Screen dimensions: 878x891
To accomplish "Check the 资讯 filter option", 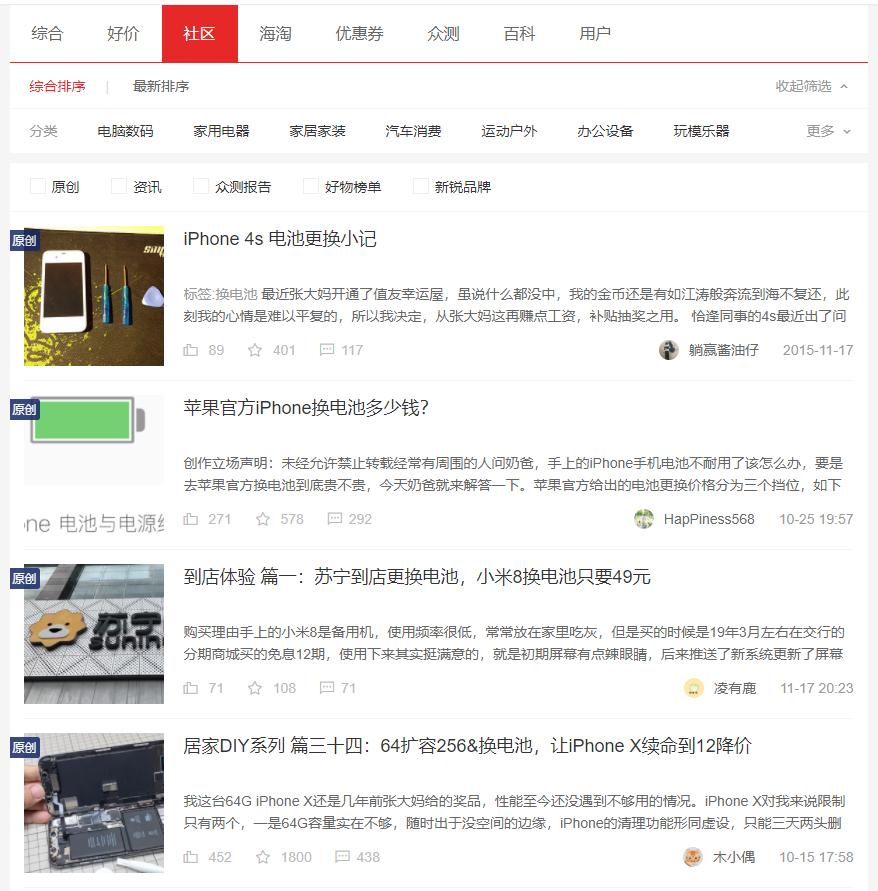I will 116,186.
